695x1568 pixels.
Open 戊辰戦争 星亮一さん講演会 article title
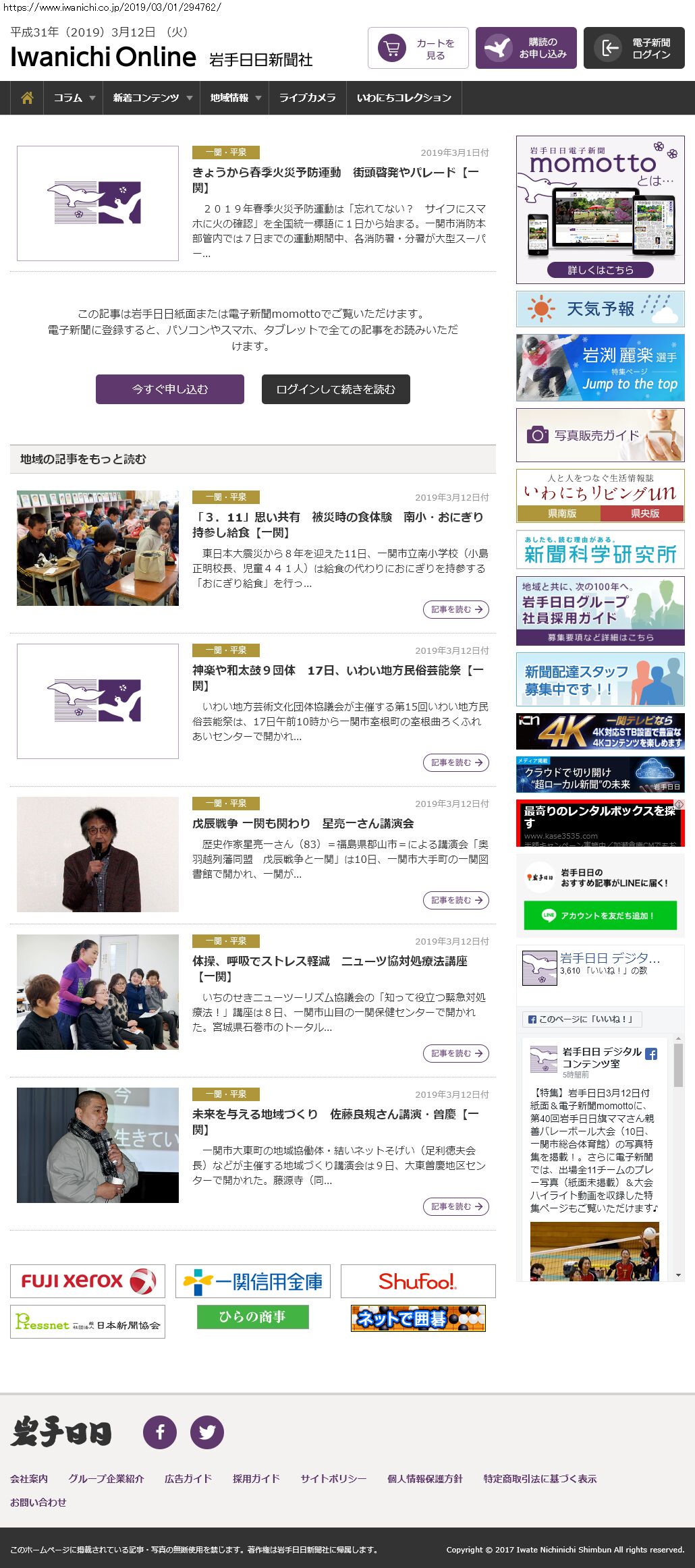(302, 823)
